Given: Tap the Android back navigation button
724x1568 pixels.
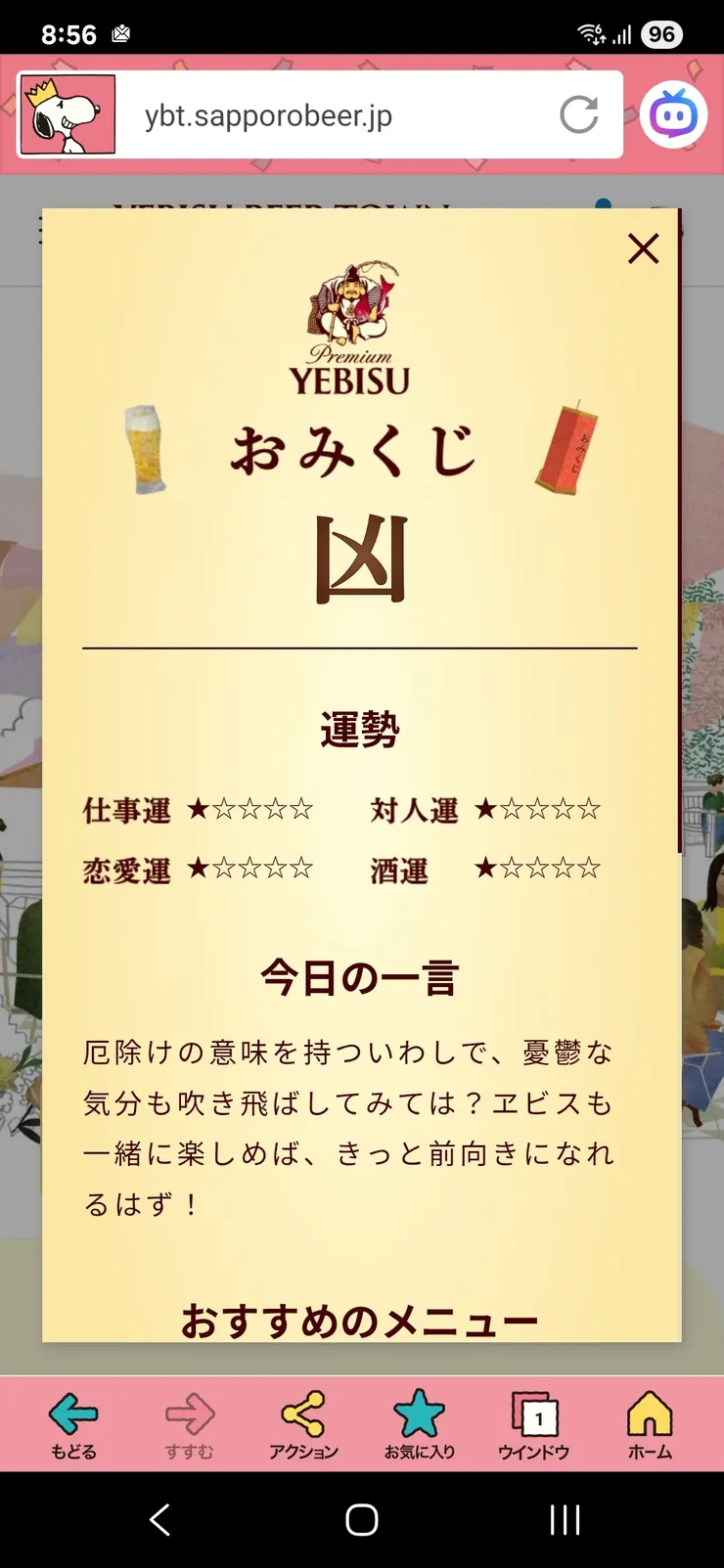Looking at the screenshot, I should tap(159, 1520).
